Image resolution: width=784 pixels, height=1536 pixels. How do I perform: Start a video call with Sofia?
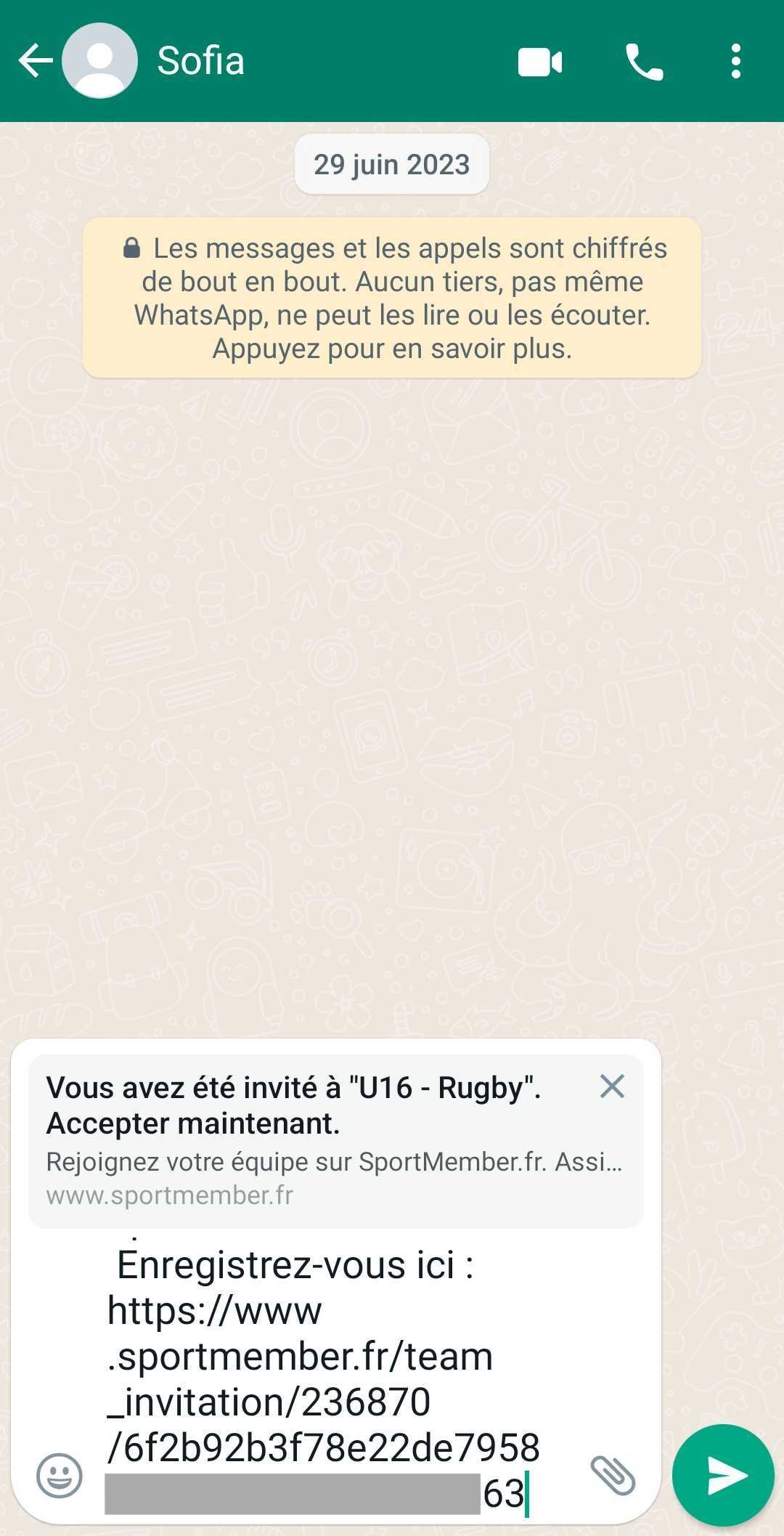point(540,62)
